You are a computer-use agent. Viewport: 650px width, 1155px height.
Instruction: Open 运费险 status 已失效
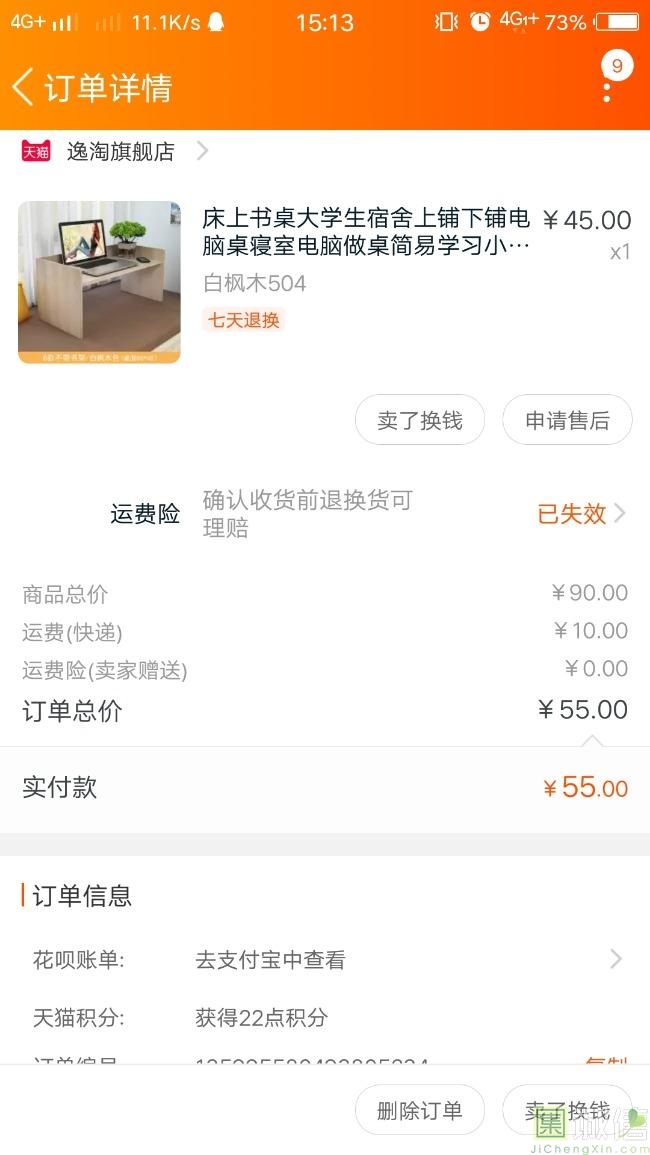(x=581, y=514)
